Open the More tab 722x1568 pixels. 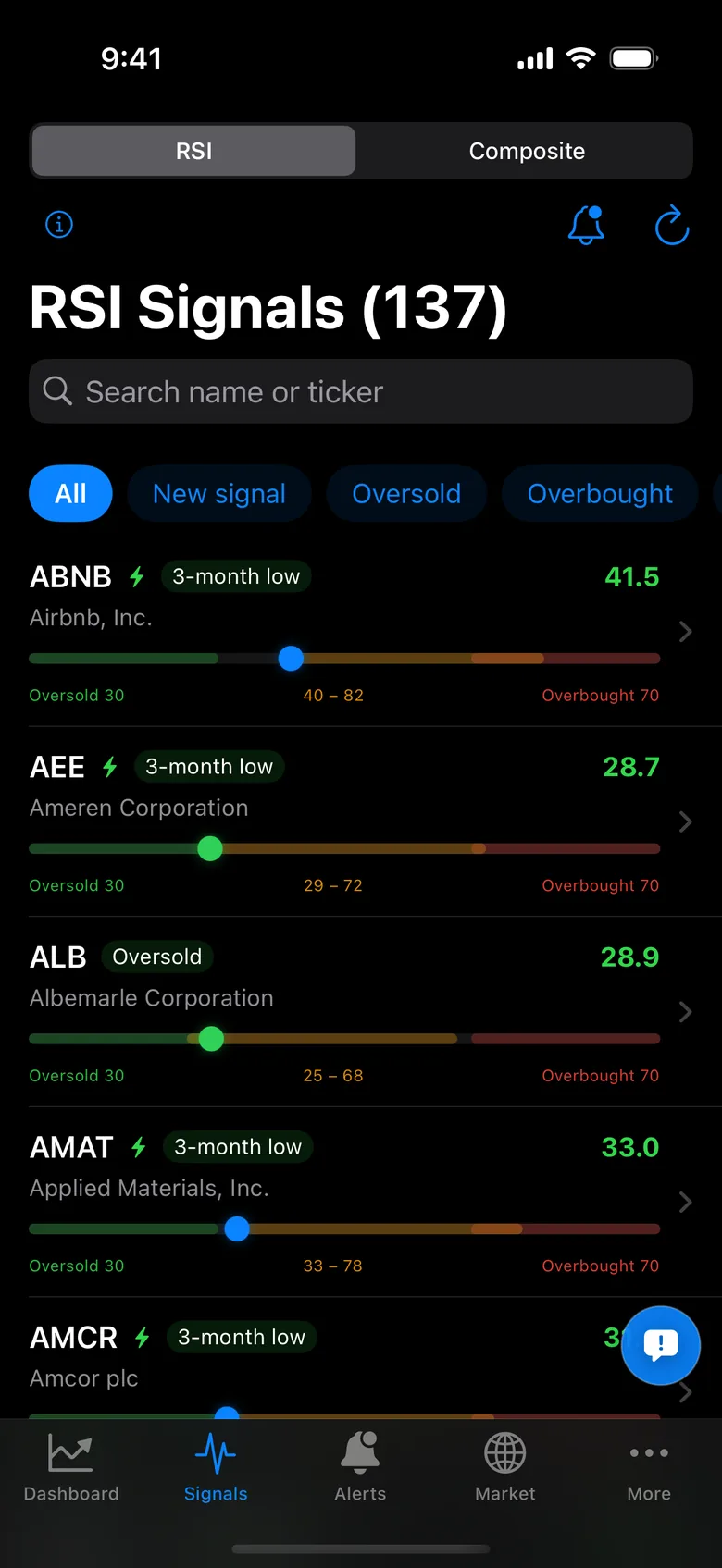click(649, 1467)
